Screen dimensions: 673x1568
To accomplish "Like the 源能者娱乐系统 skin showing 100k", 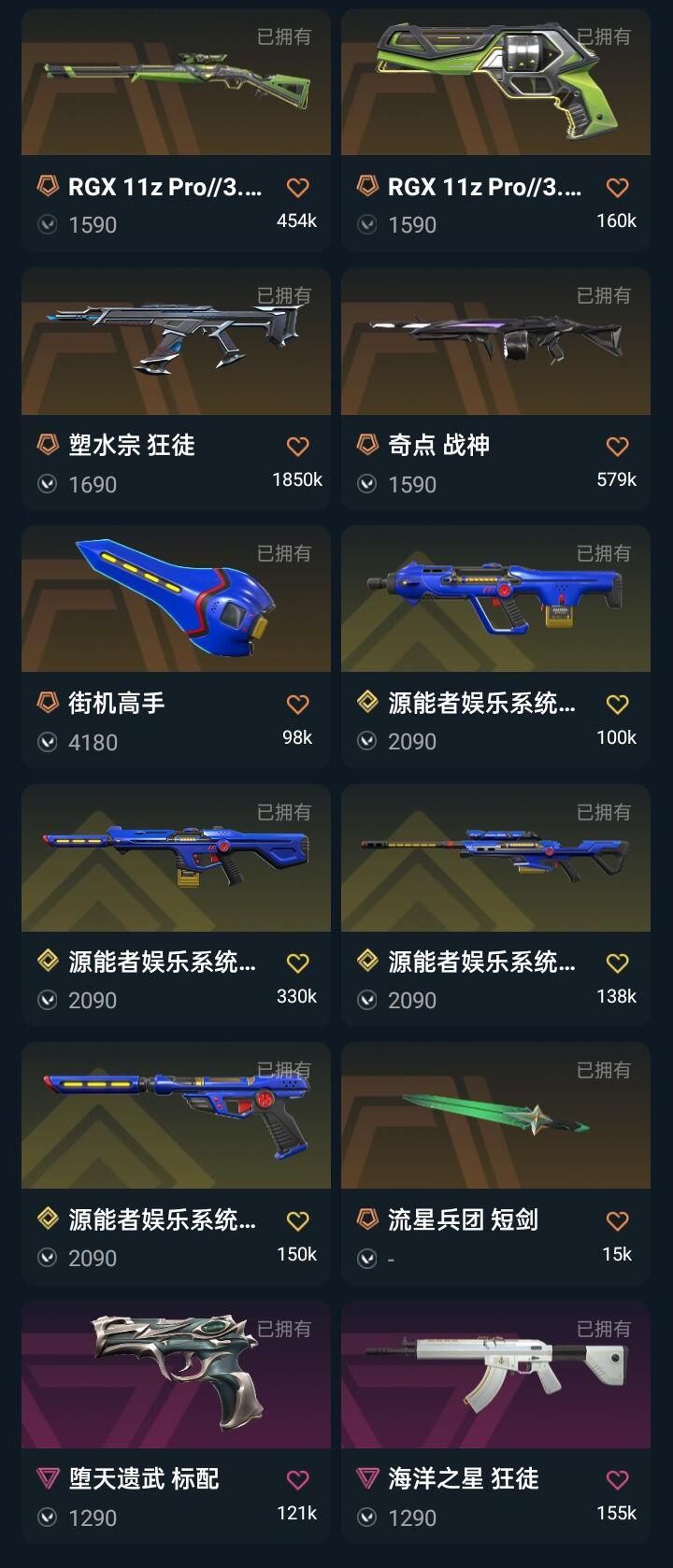I will point(617,705).
